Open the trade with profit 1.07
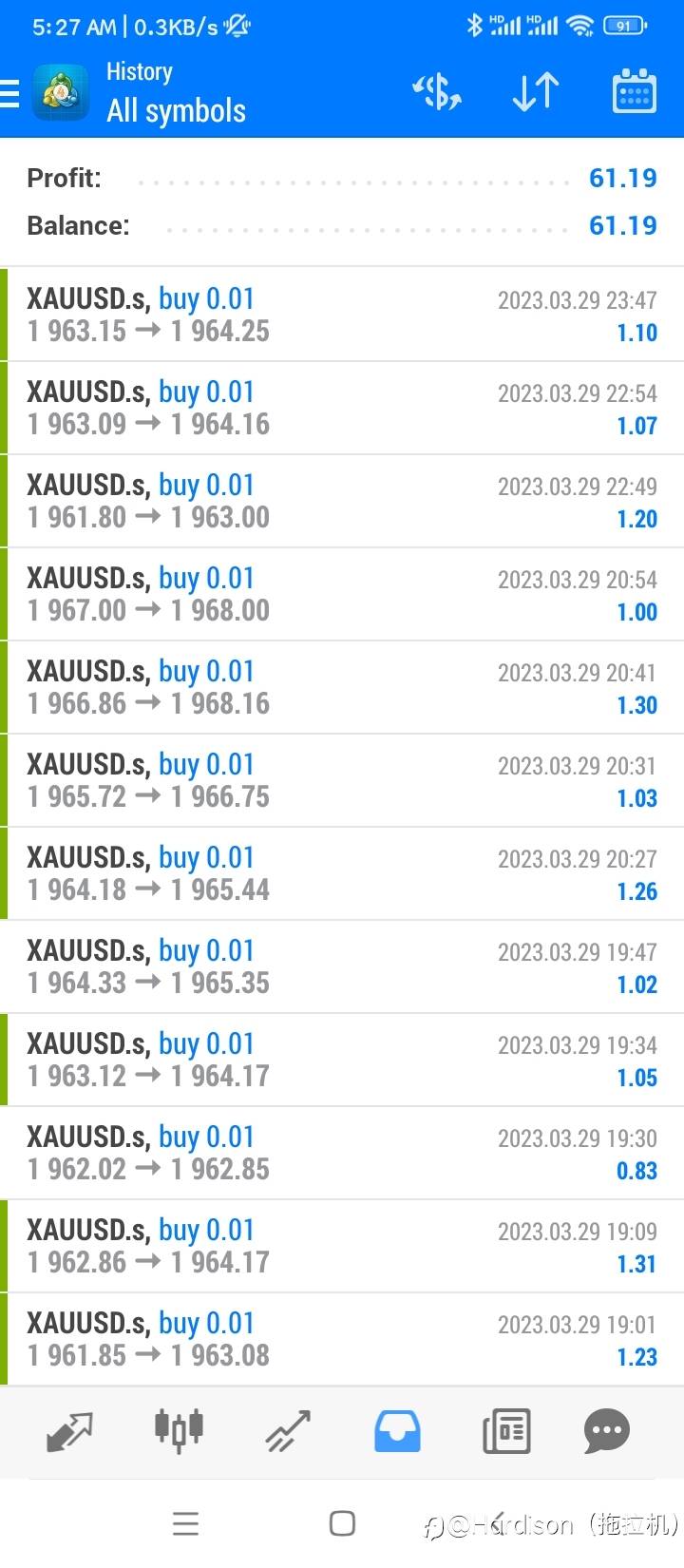Image resolution: width=684 pixels, height=1568 pixels. pyautogui.click(x=342, y=408)
